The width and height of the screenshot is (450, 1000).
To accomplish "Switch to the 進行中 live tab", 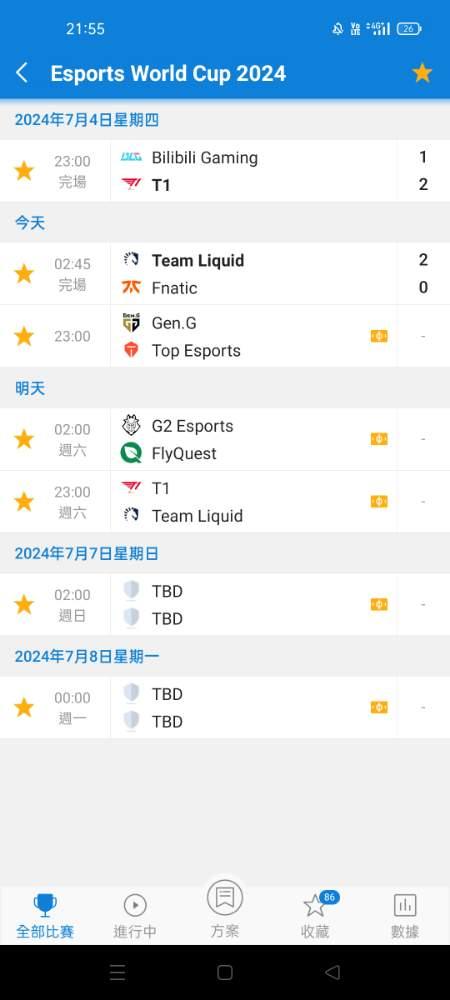I will [x=135, y=916].
